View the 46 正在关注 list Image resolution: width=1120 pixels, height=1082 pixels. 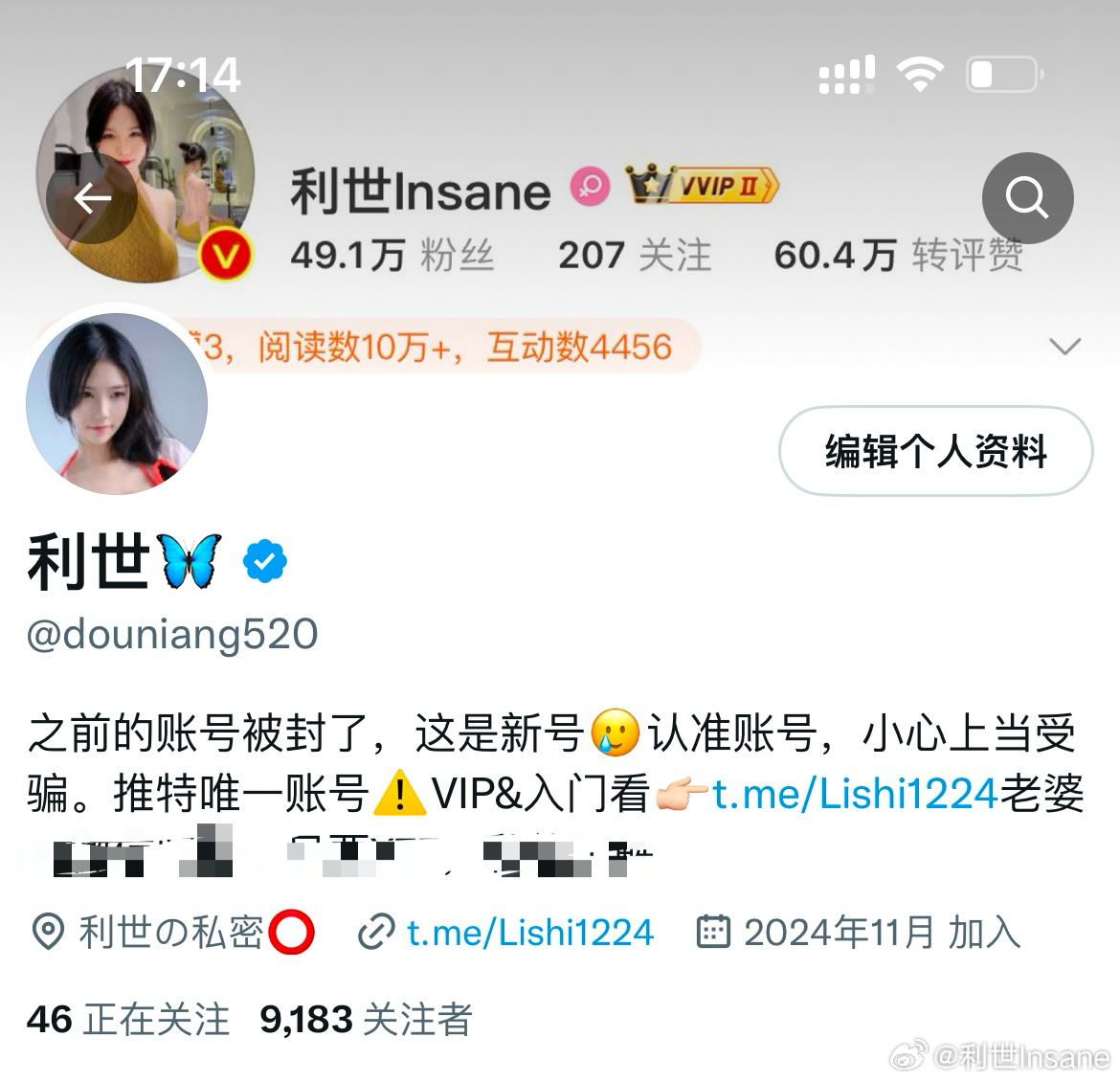[x=128, y=1020]
